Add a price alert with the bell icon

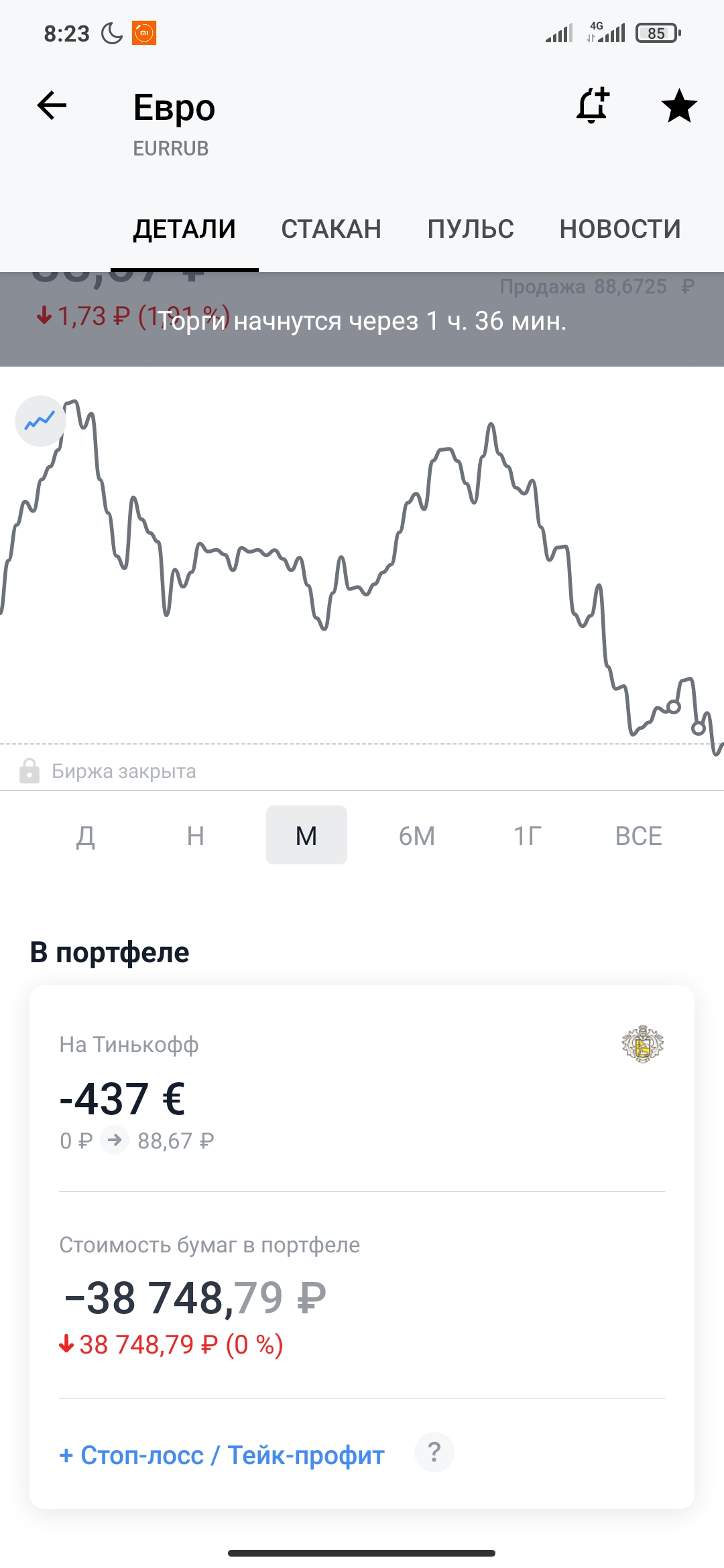point(593,105)
